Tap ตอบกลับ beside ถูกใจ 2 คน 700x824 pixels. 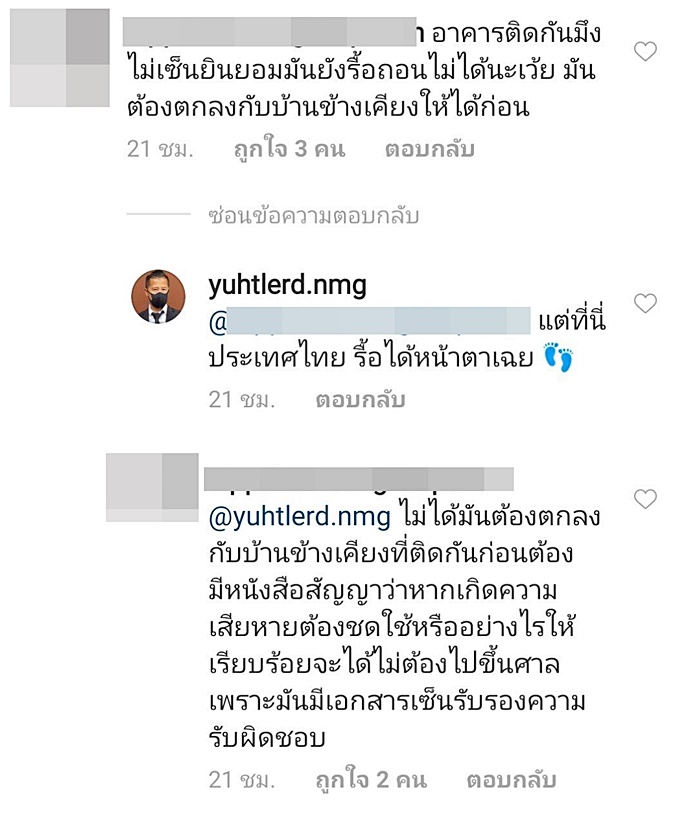coord(511,780)
